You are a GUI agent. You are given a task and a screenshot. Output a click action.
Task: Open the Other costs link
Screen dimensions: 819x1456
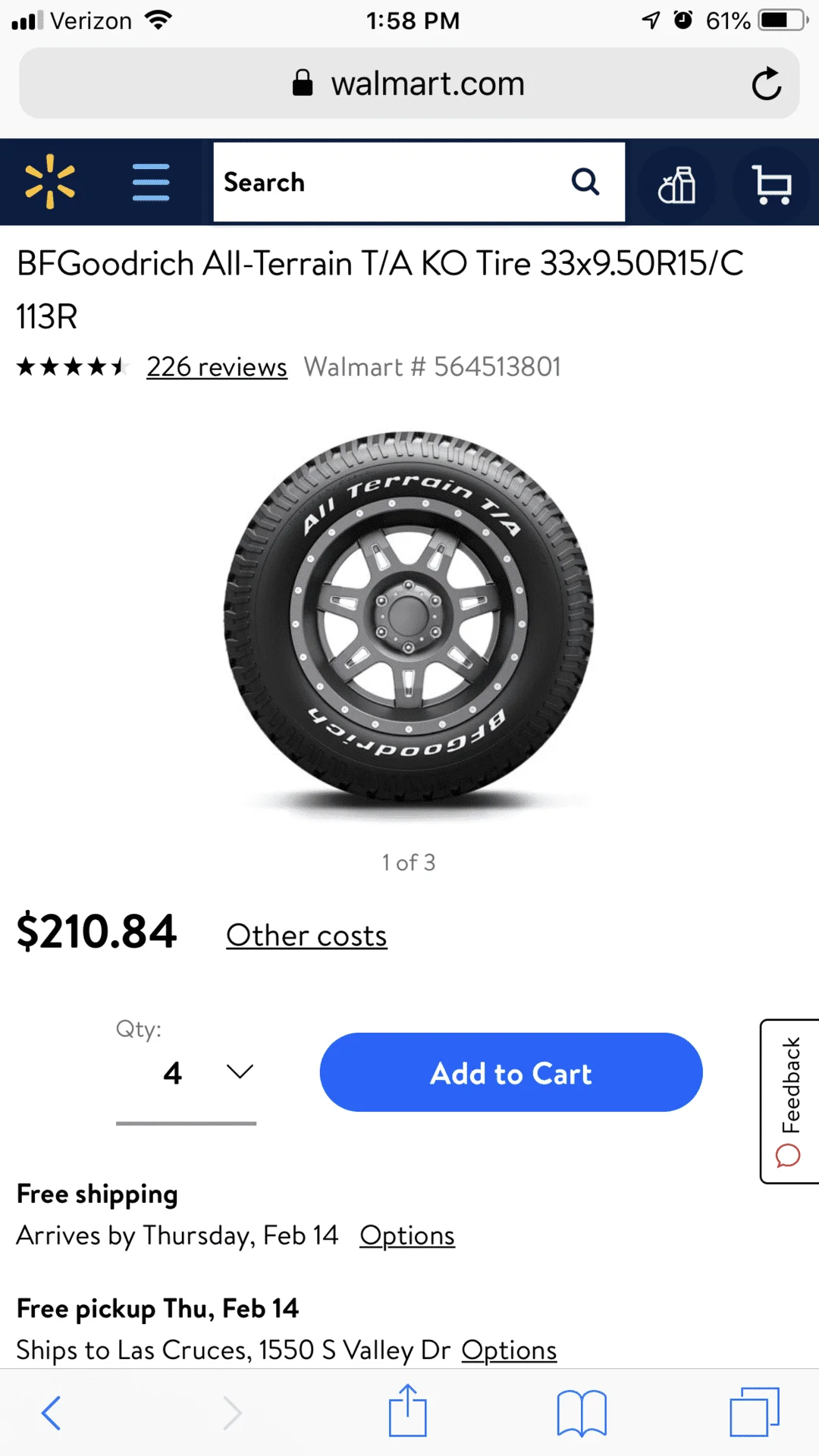point(306,935)
